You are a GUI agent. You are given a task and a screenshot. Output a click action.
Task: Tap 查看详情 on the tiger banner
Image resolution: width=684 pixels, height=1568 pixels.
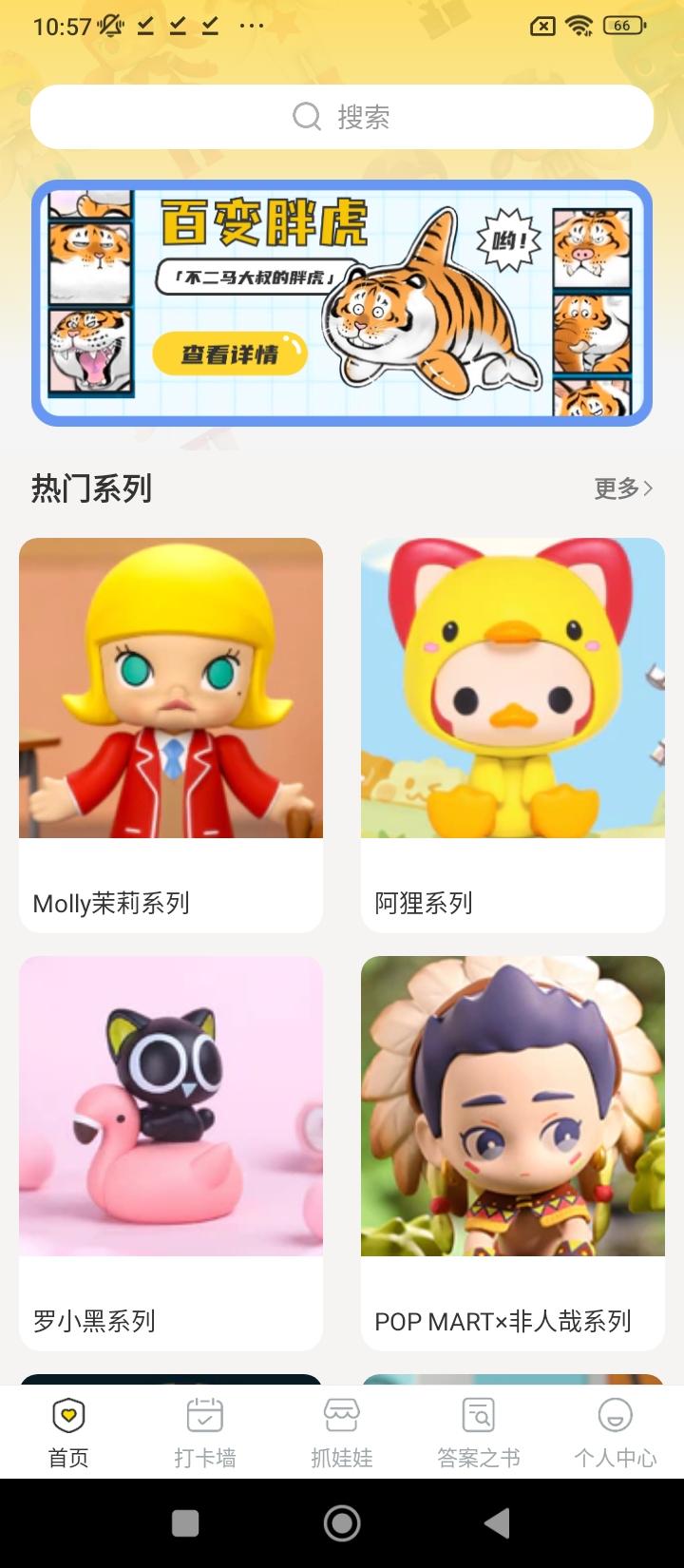pyautogui.click(x=229, y=353)
